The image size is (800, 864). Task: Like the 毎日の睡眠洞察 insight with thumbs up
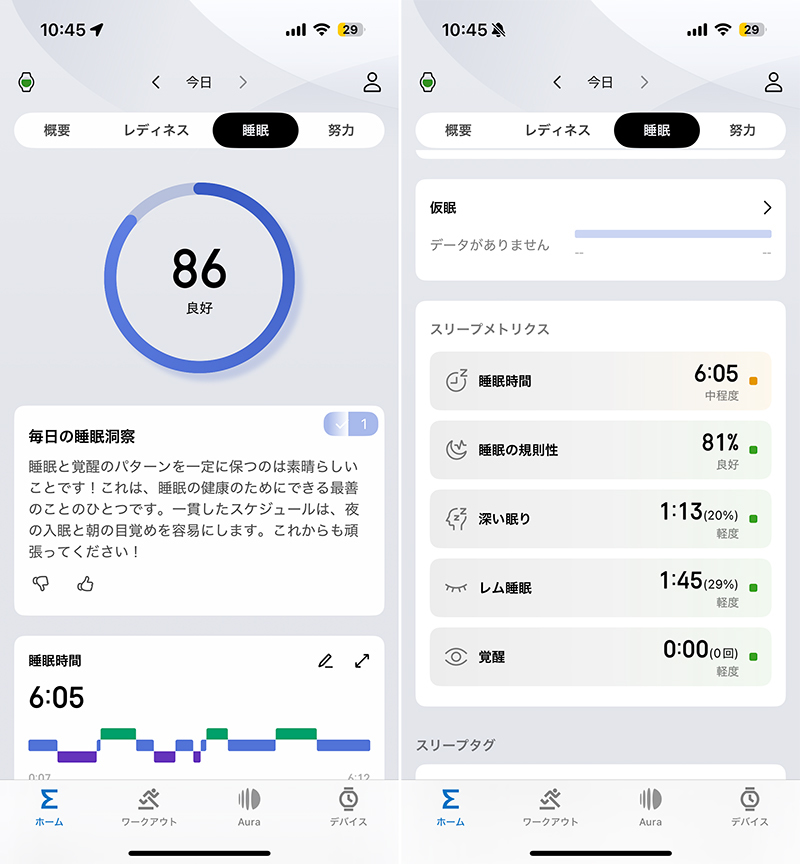85,584
